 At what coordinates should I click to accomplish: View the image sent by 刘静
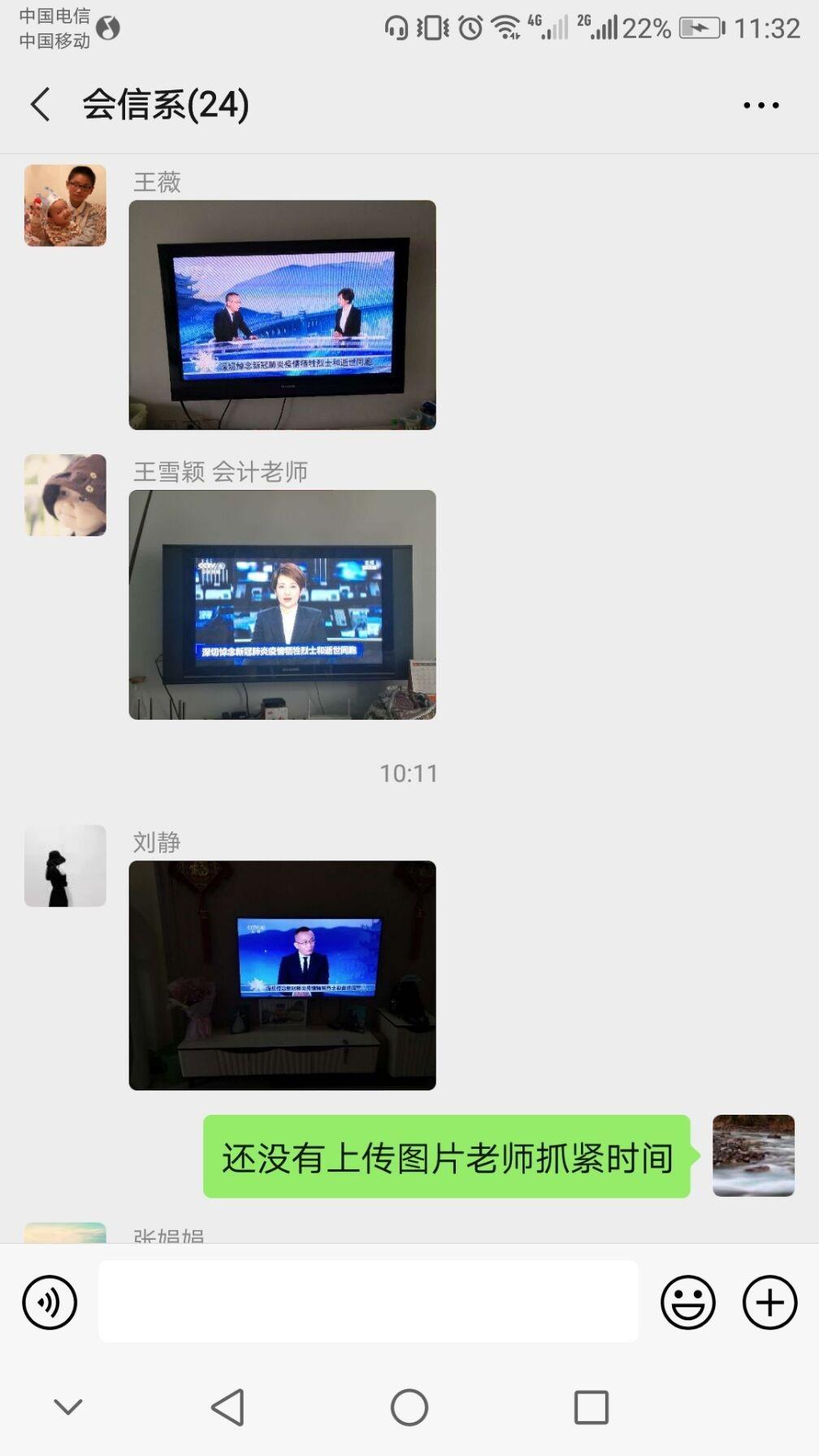282,975
